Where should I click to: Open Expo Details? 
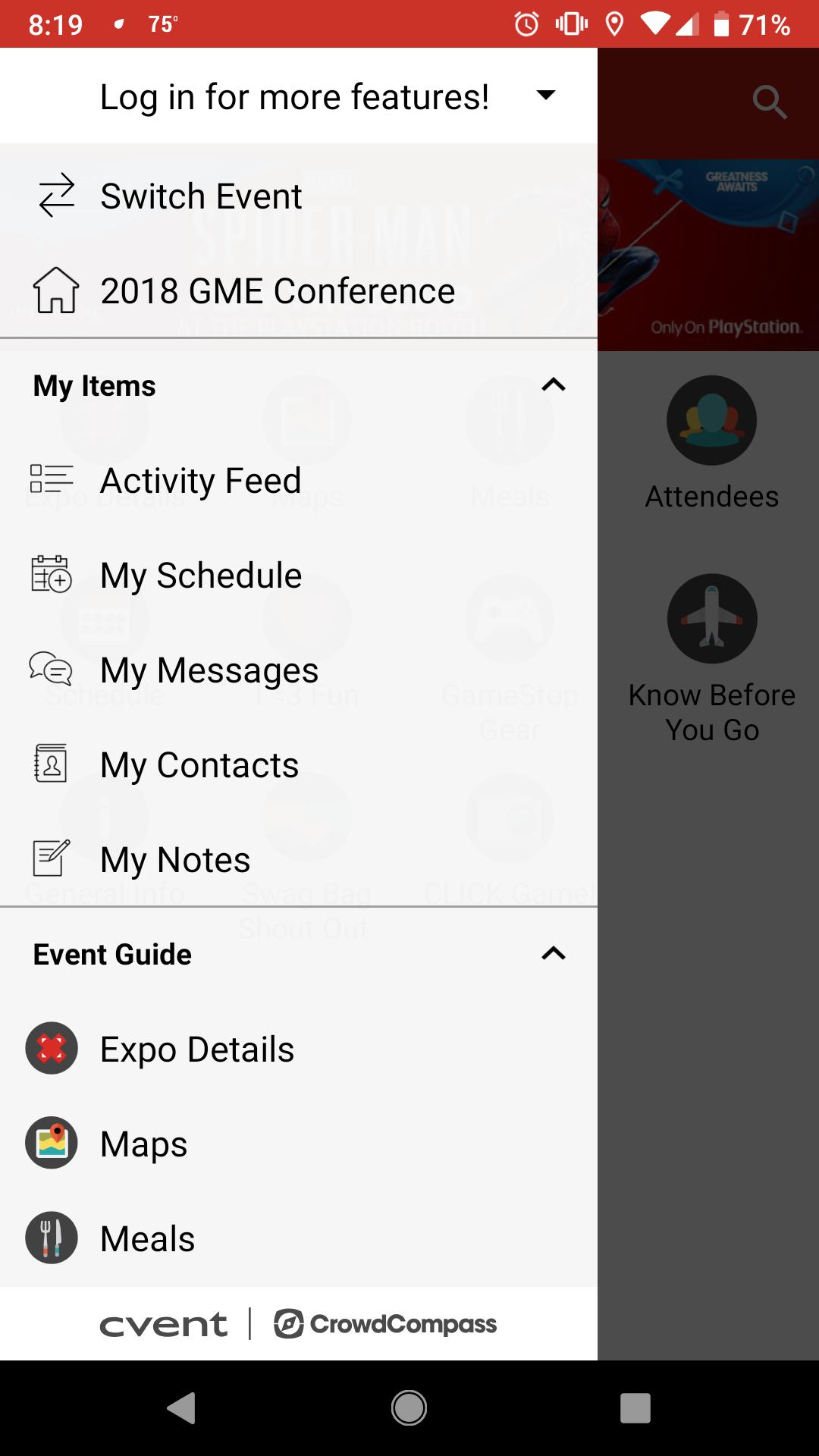click(x=196, y=1050)
